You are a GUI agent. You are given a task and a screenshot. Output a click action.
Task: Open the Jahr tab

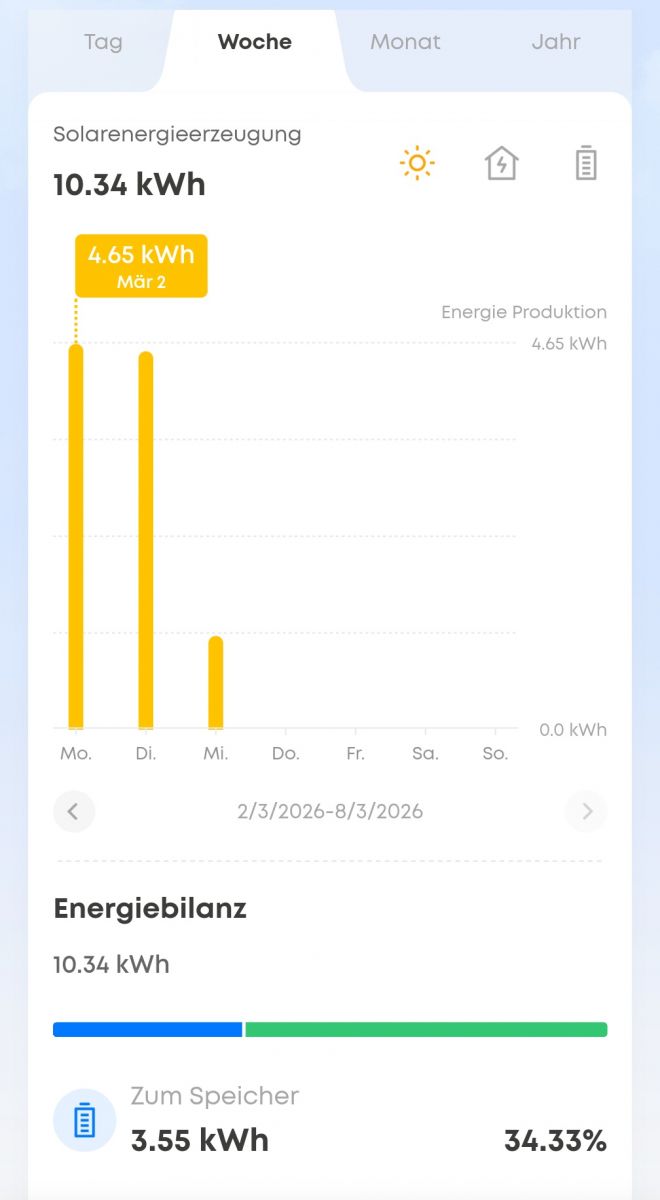pyautogui.click(x=556, y=42)
